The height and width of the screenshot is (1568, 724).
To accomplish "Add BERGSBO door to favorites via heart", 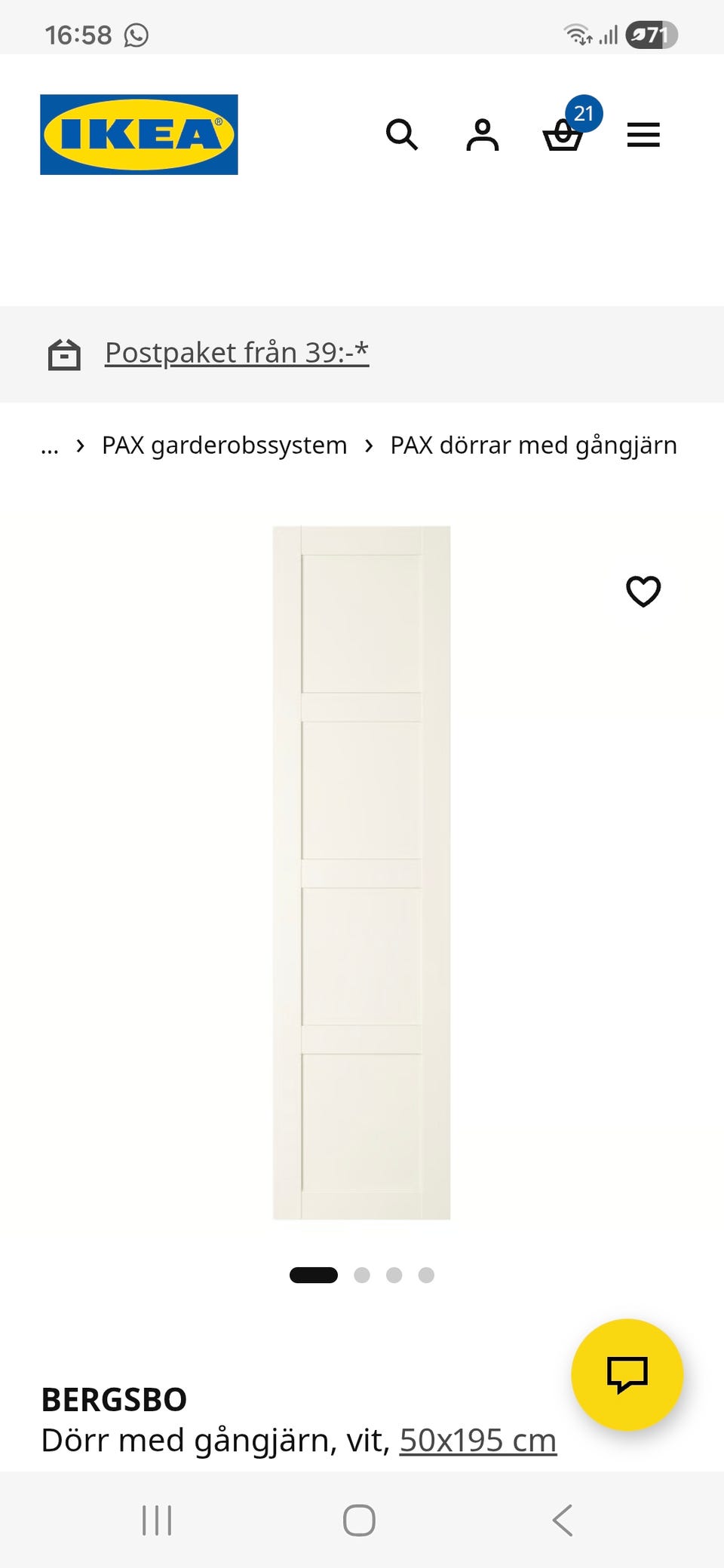I will point(645,593).
